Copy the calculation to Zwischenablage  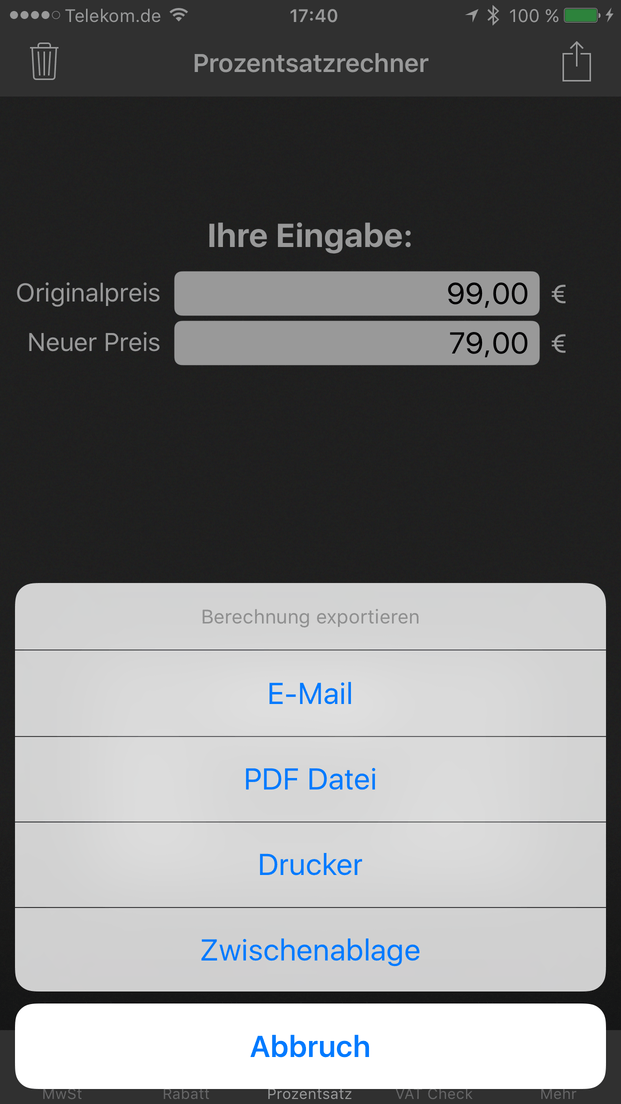[x=310, y=950]
